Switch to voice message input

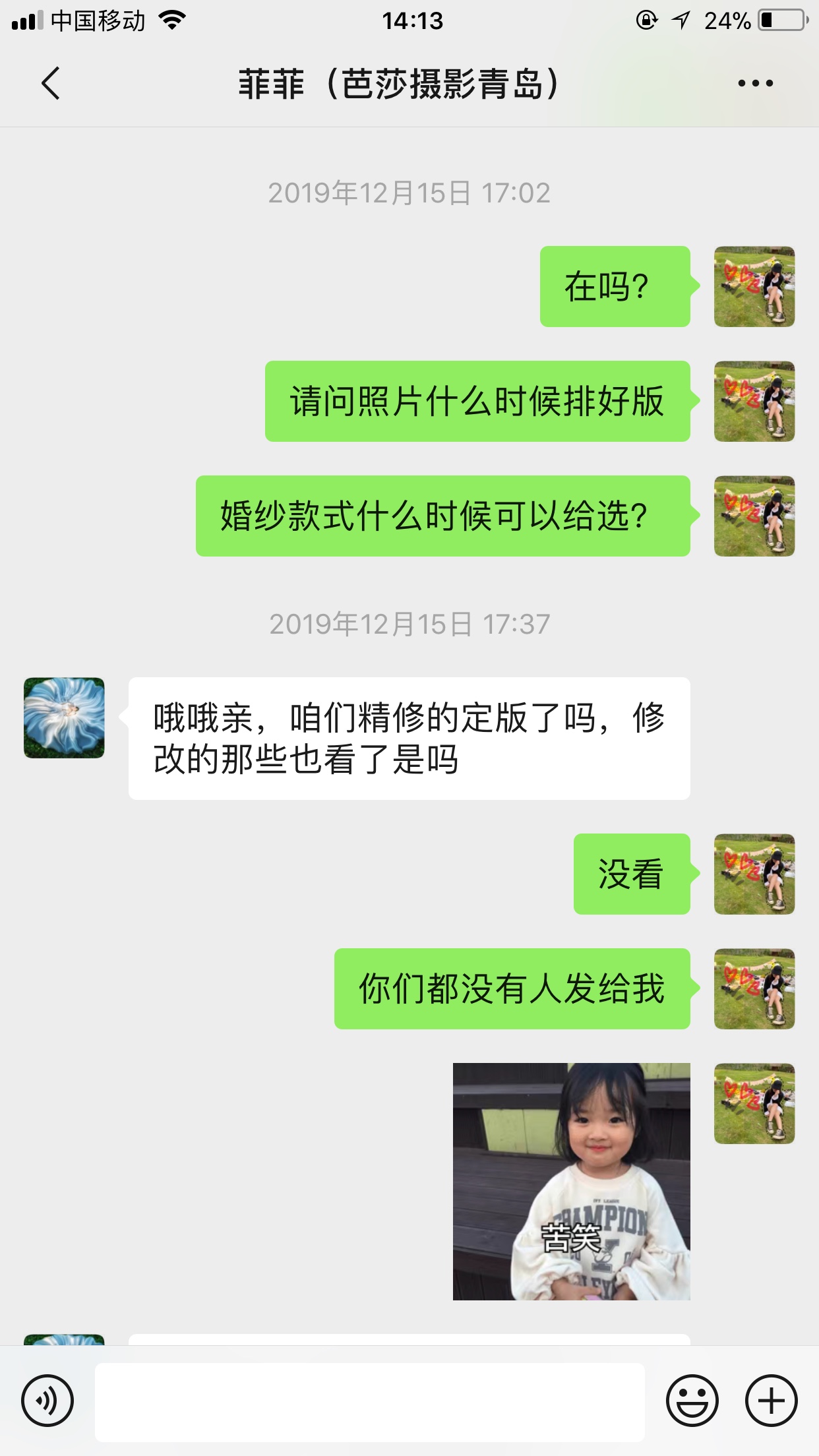pyautogui.click(x=47, y=1401)
